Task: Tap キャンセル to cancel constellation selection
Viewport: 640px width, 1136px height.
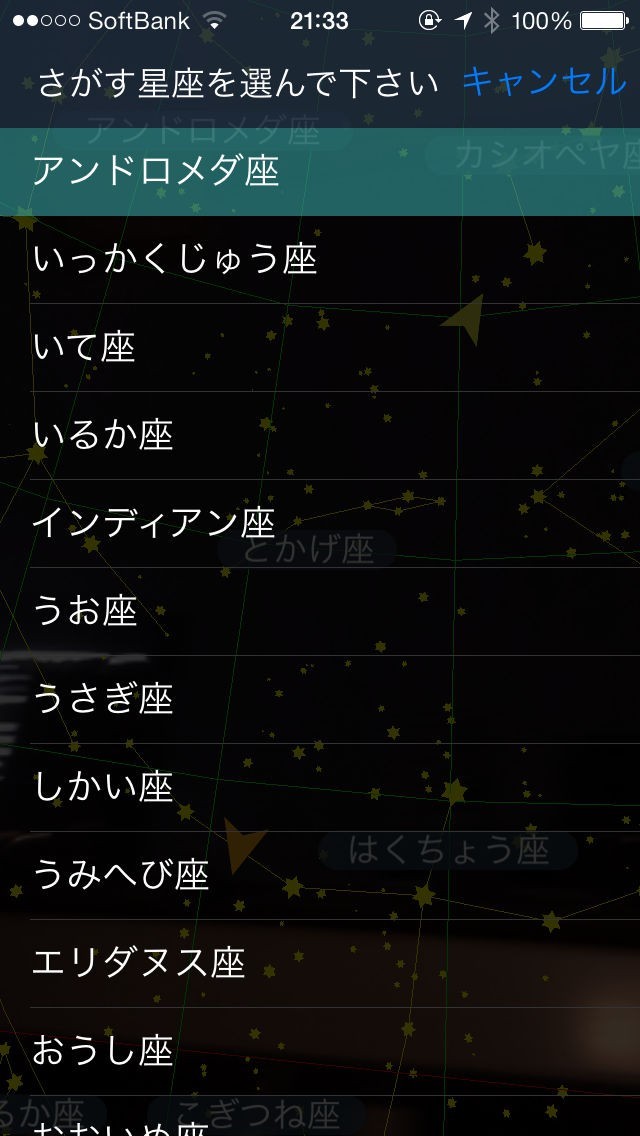Action: tap(543, 82)
